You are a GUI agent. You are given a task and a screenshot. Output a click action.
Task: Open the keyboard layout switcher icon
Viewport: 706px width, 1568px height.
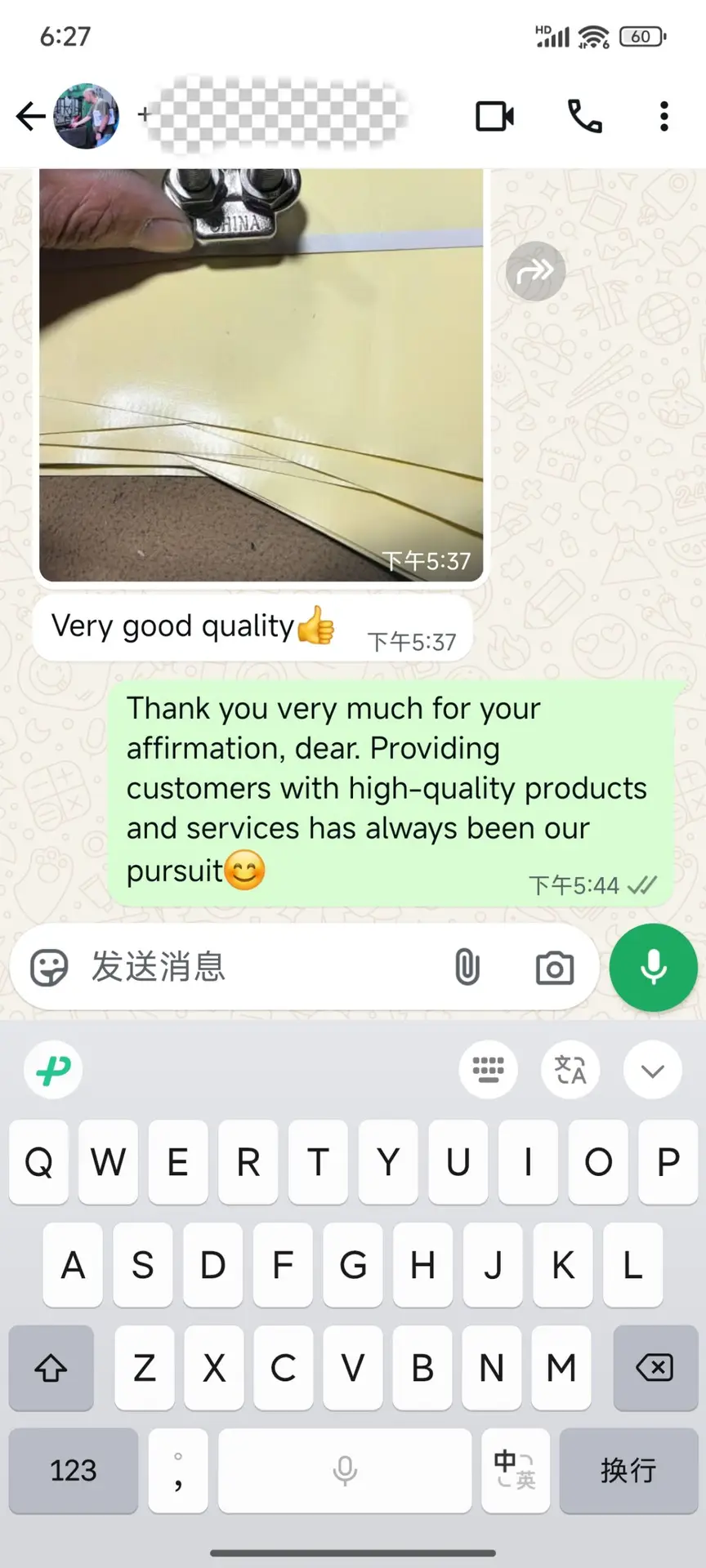click(x=488, y=1069)
